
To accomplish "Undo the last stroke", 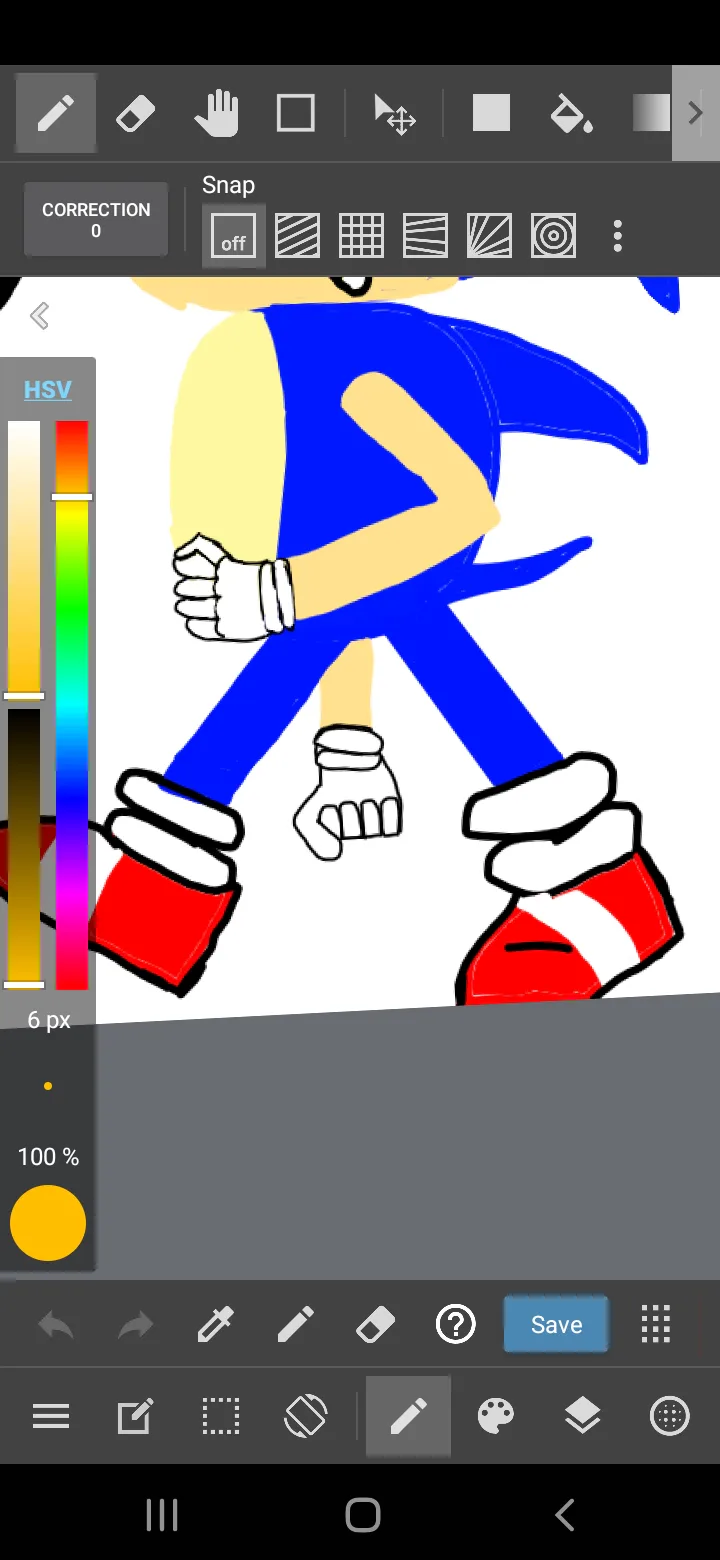I will (56, 1325).
